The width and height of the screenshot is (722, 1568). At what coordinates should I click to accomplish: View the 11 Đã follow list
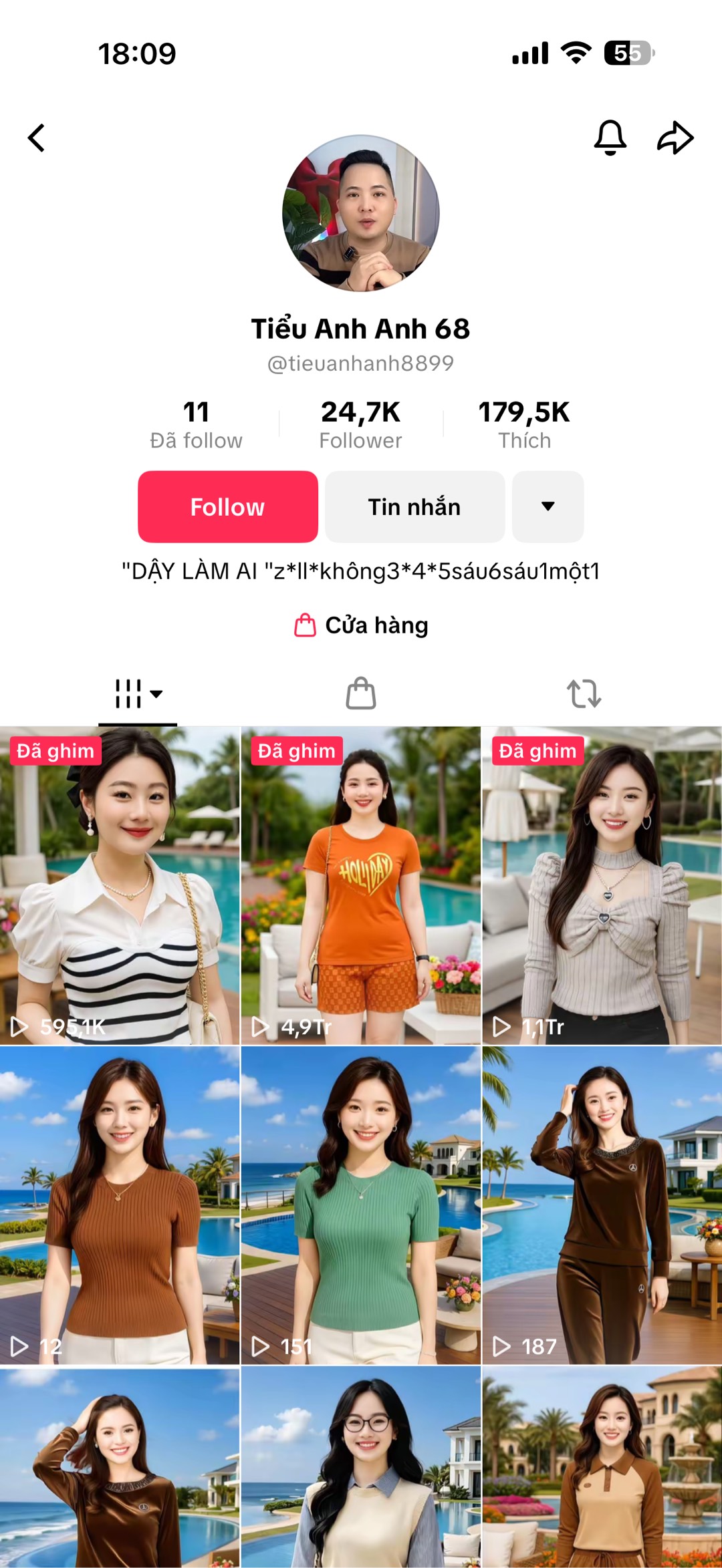click(196, 425)
